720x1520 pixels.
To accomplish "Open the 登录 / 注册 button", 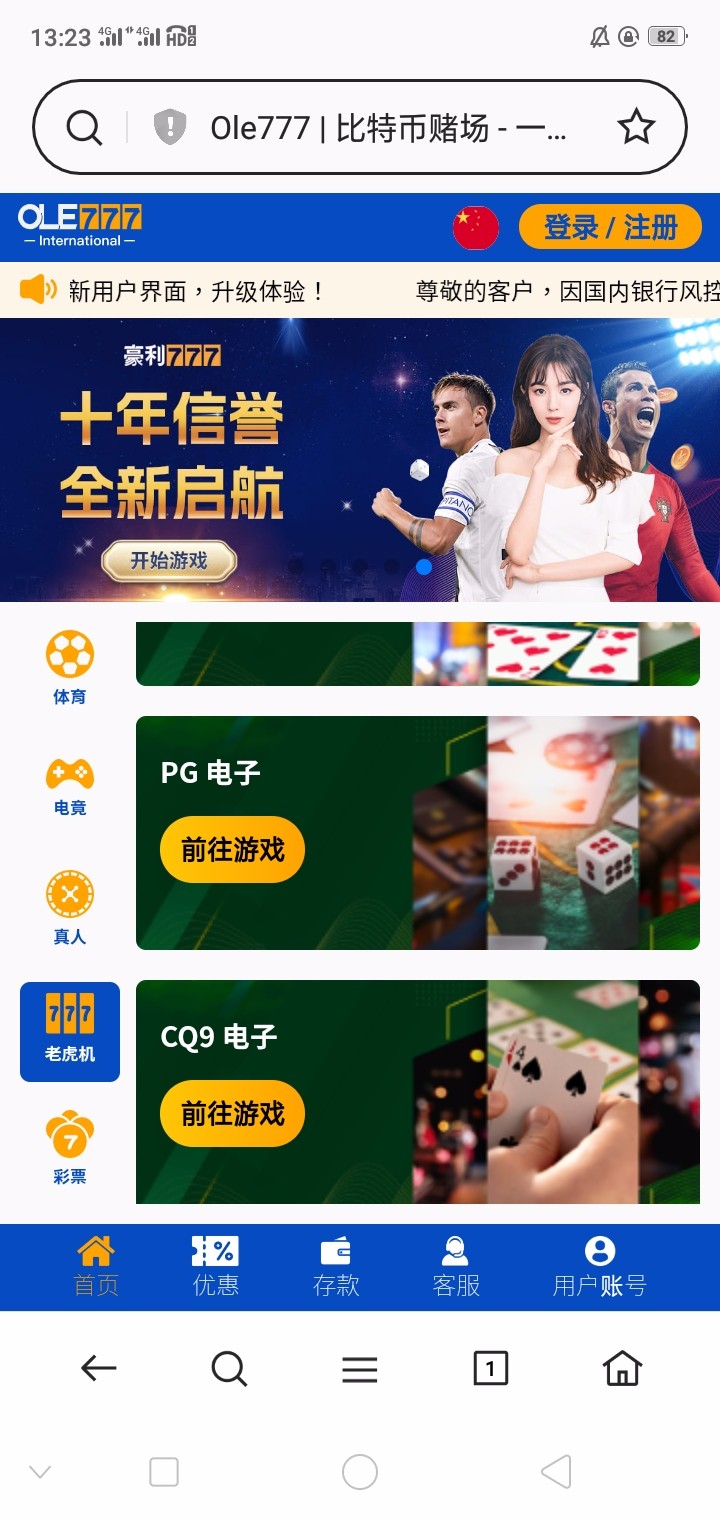I will [x=610, y=228].
